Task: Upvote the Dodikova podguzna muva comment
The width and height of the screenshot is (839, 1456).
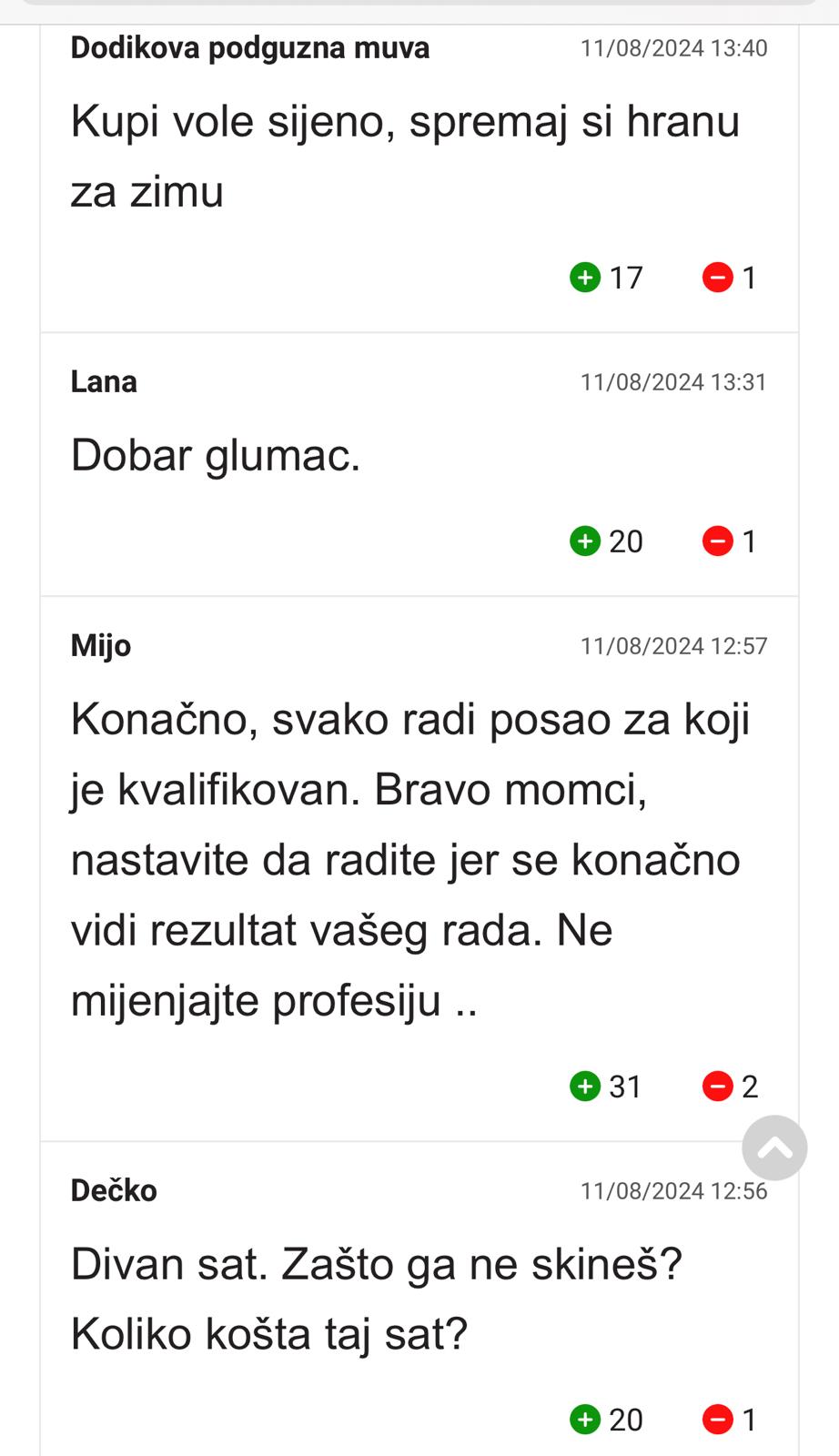Action: coord(585,277)
